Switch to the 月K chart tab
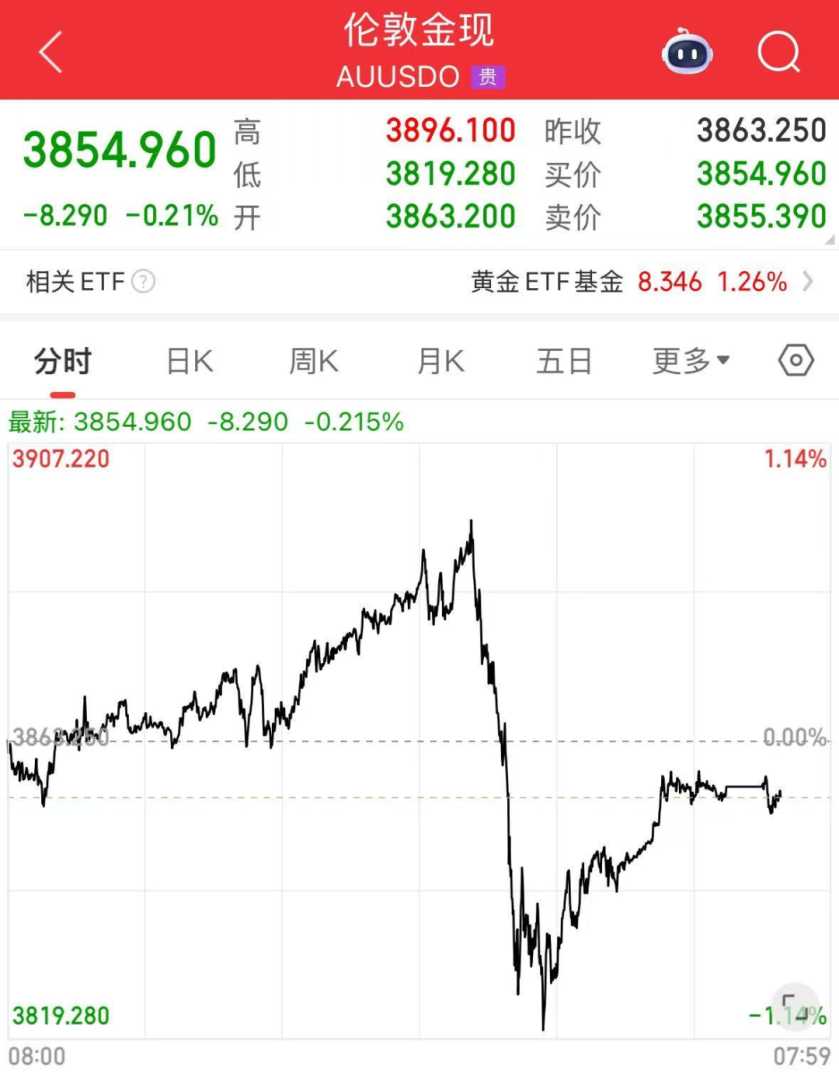 click(440, 361)
